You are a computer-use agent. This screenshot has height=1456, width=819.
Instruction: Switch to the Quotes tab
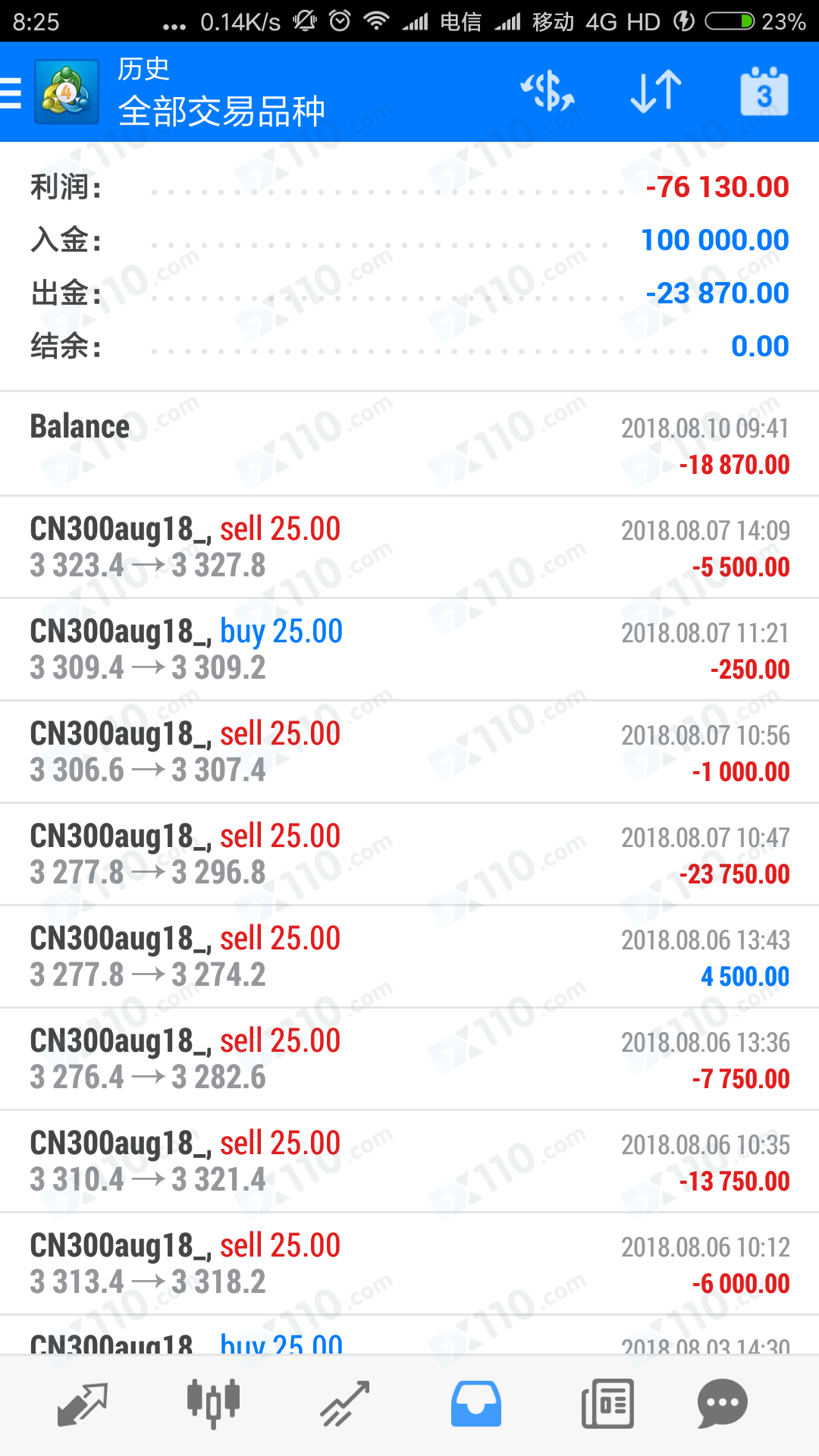(83, 1404)
